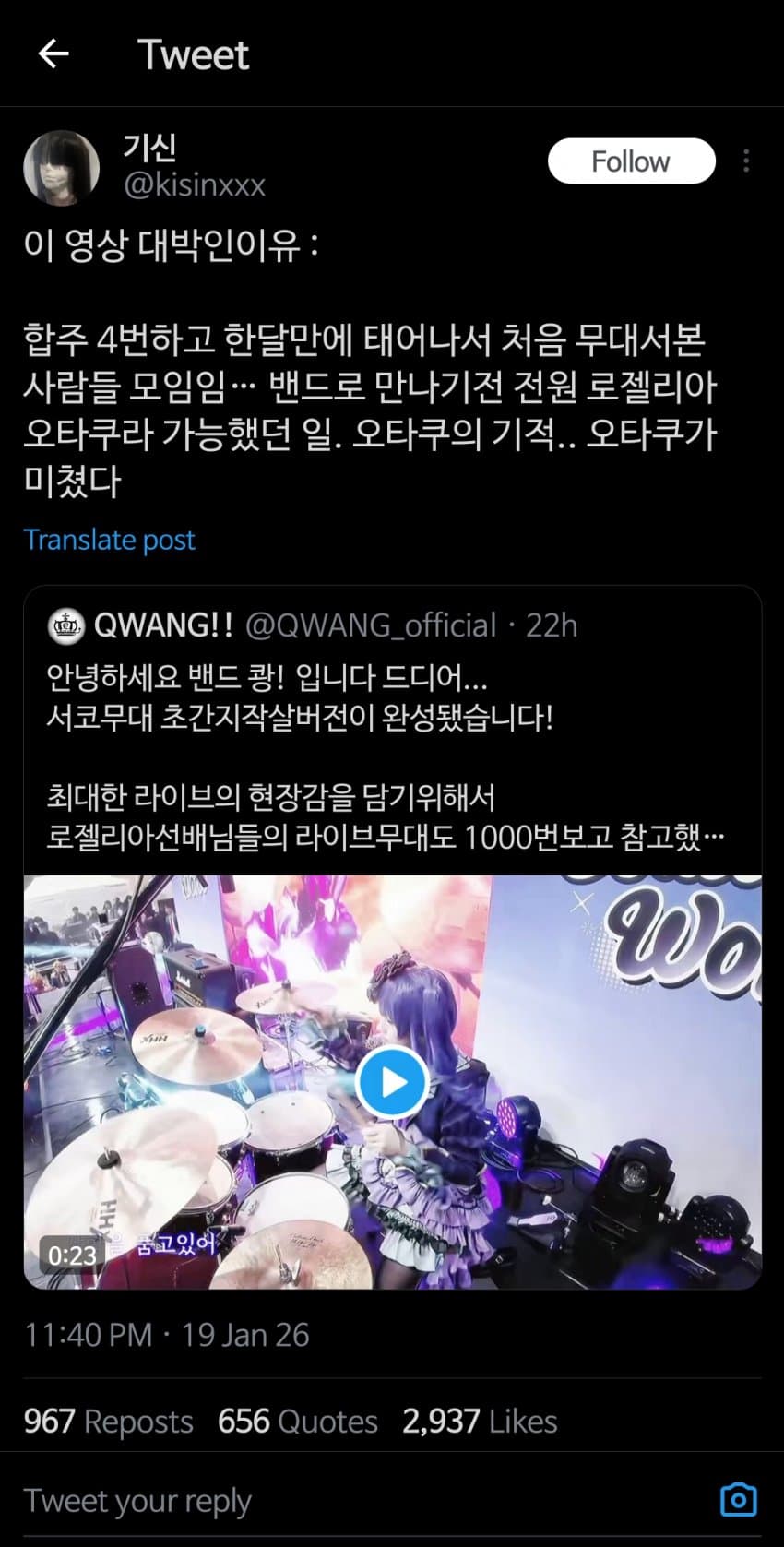Open the tweet overflow menu
The height and width of the screenshot is (1547, 784).
pyautogui.click(x=745, y=161)
